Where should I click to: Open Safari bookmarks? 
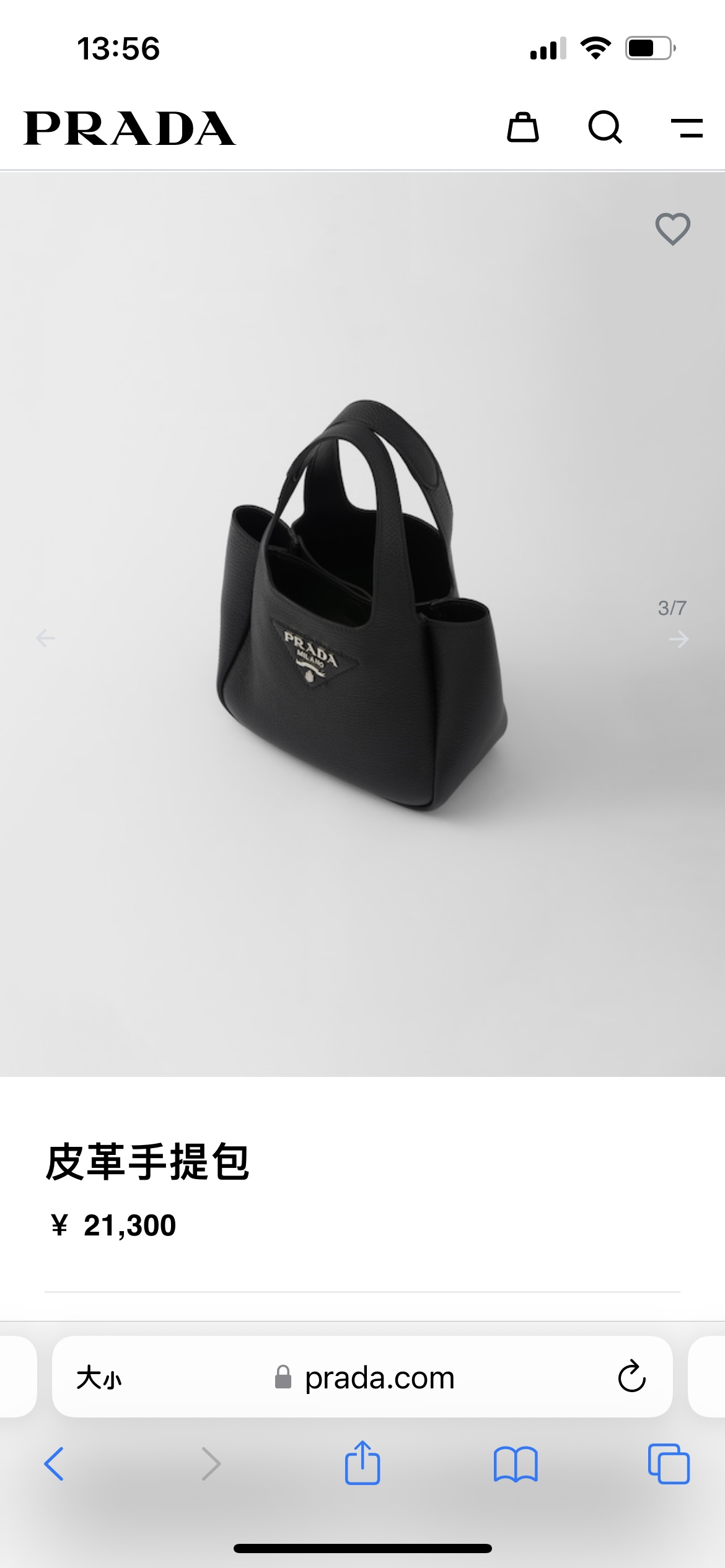click(x=516, y=1464)
